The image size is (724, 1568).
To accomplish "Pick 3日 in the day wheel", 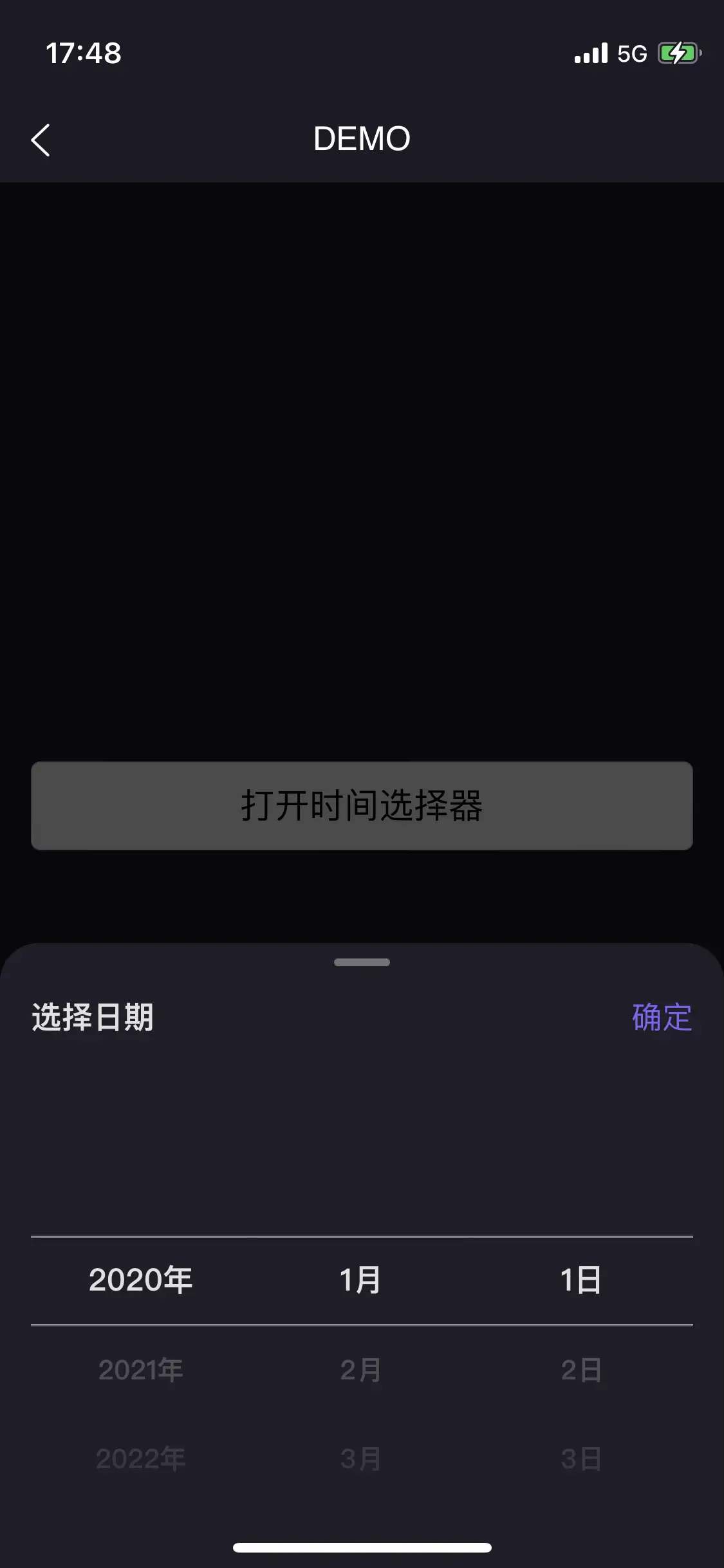I will [580, 1458].
